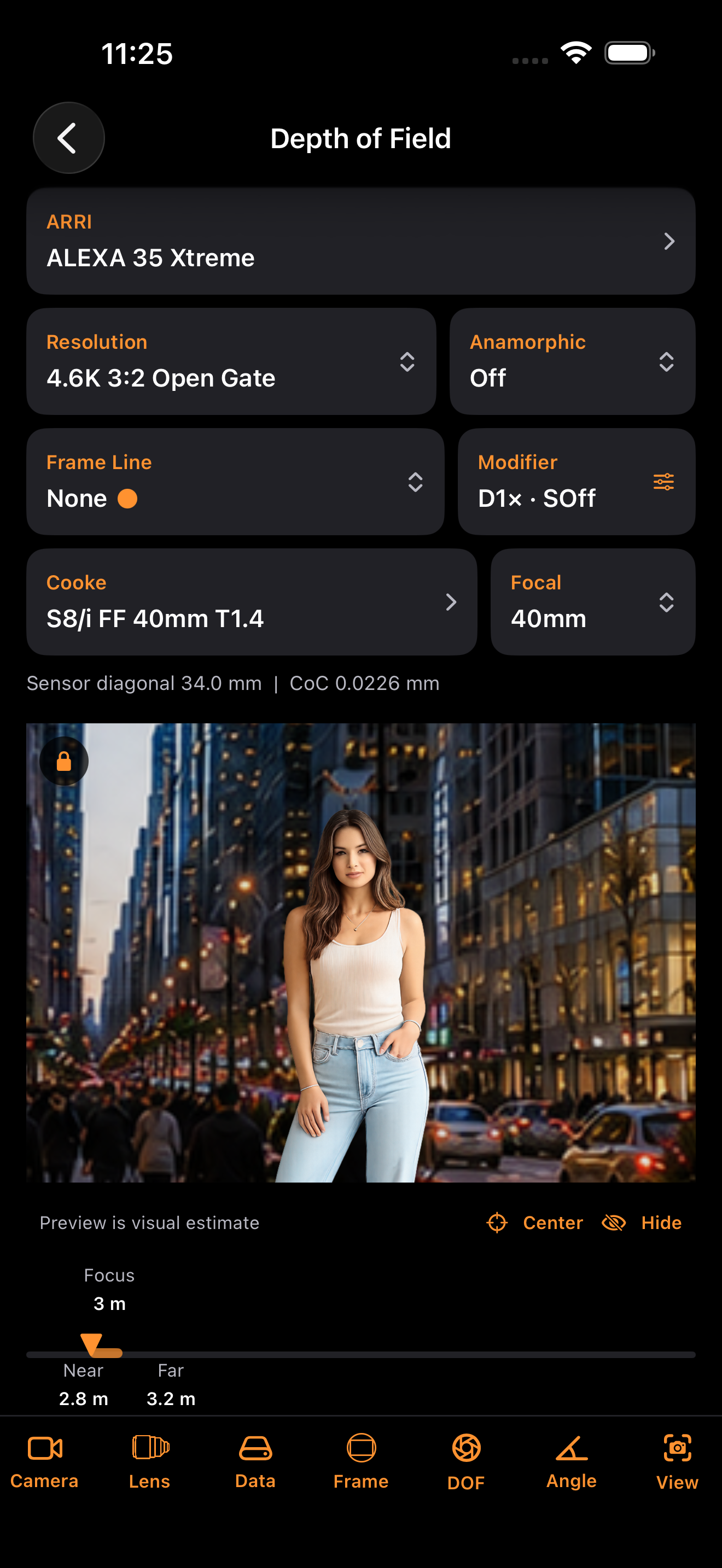The image size is (722, 1568).
Task: Open the Resolution dropdown
Action: (x=231, y=361)
